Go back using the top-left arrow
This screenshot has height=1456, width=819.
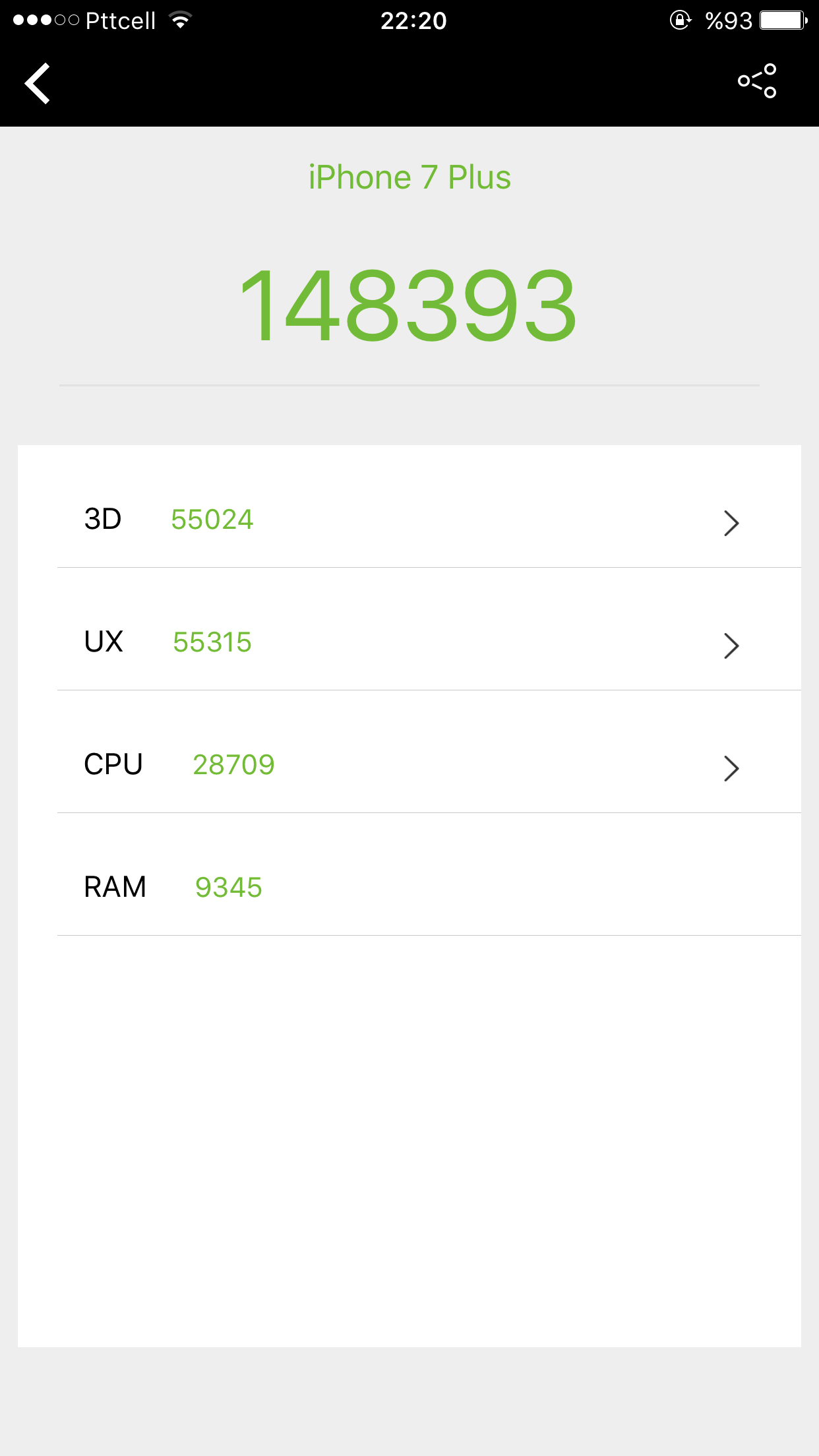pyautogui.click(x=38, y=83)
